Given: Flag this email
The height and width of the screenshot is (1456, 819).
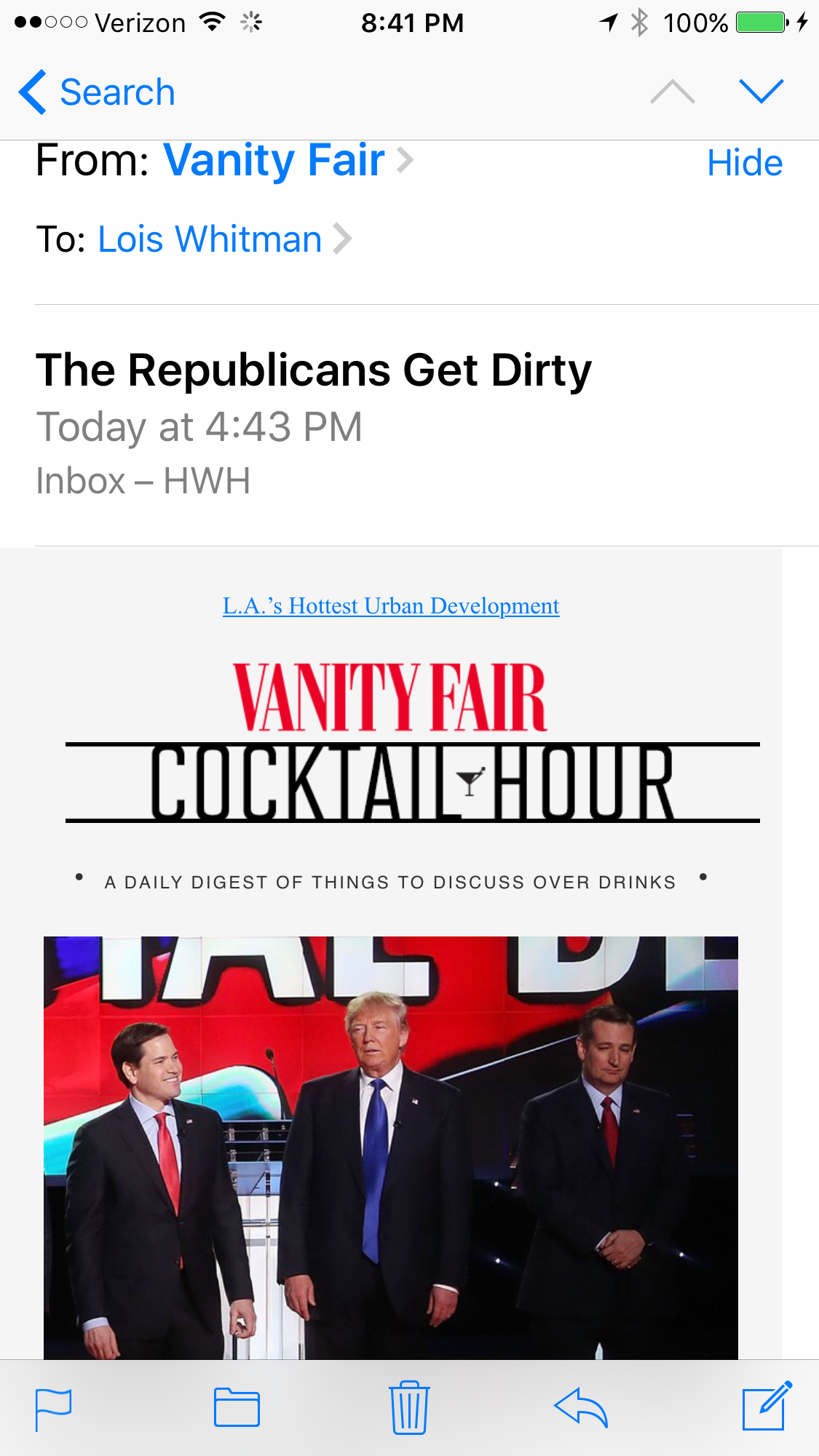Looking at the screenshot, I should point(54,1409).
